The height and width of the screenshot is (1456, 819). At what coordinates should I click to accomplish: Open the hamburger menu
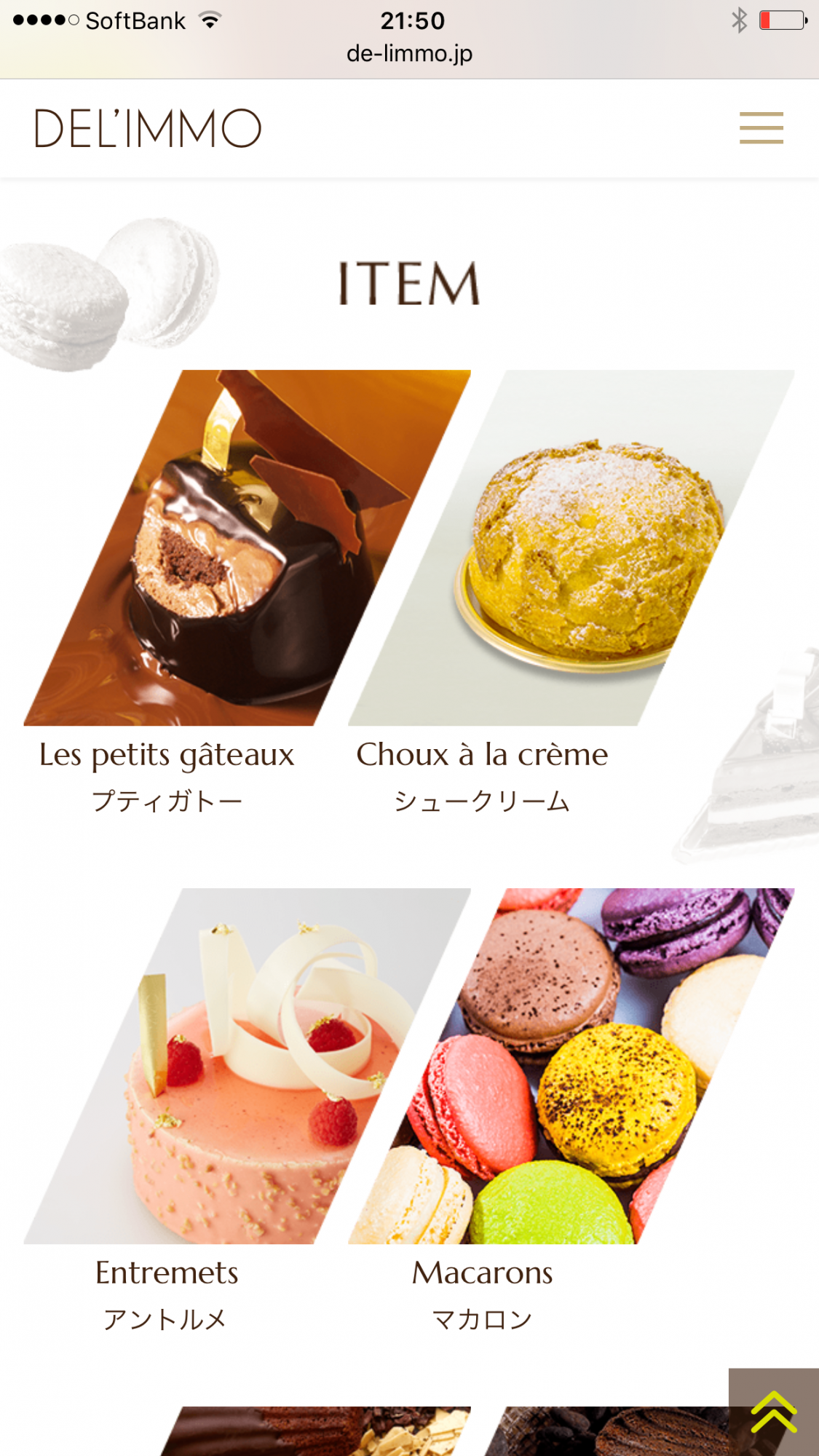click(761, 128)
